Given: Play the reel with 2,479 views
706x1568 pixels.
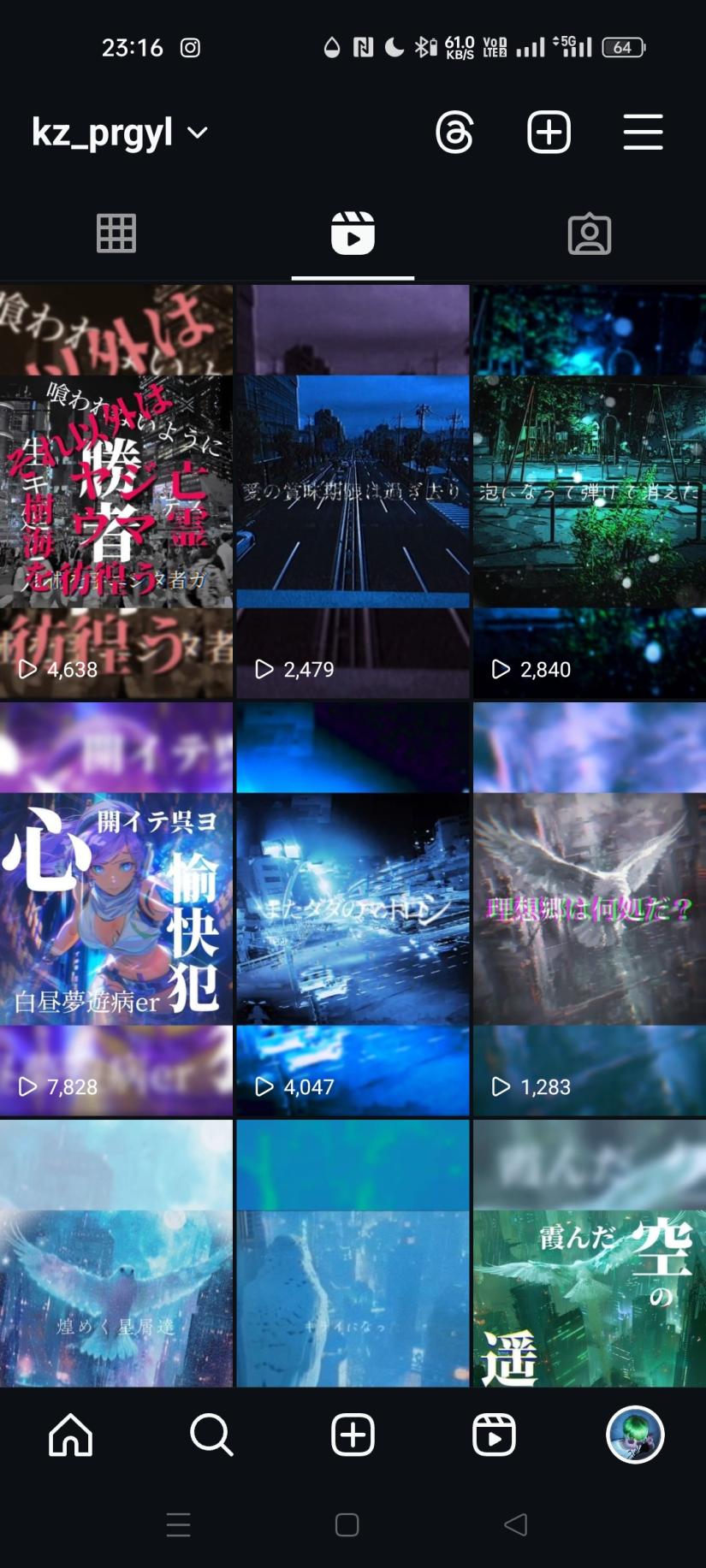Looking at the screenshot, I should coord(353,492).
